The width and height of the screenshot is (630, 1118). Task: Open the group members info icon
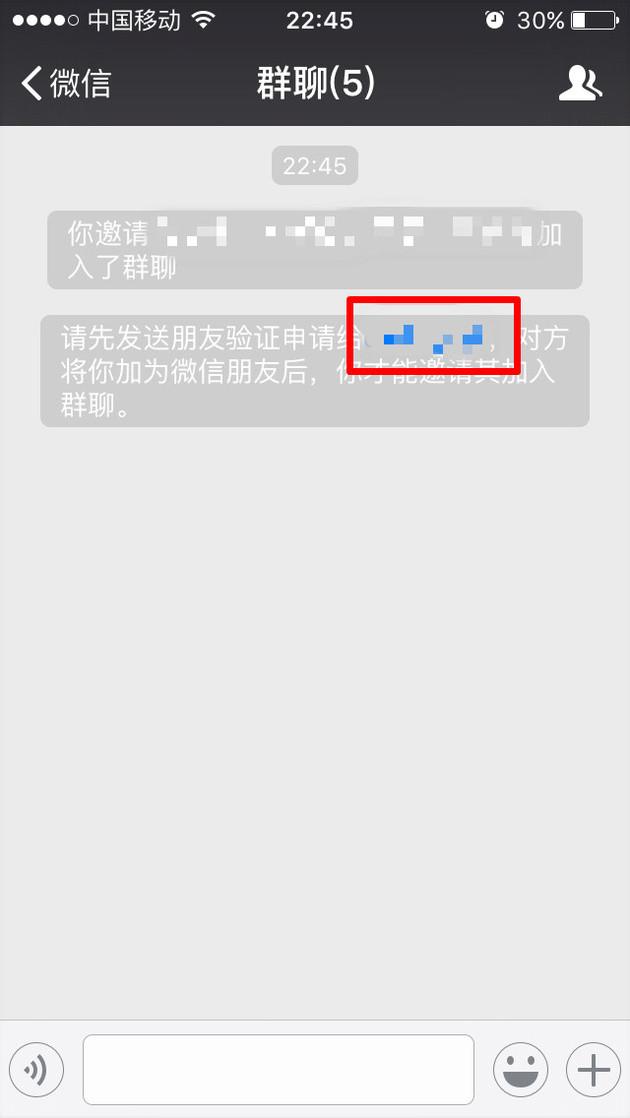click(x=580, y=84)
